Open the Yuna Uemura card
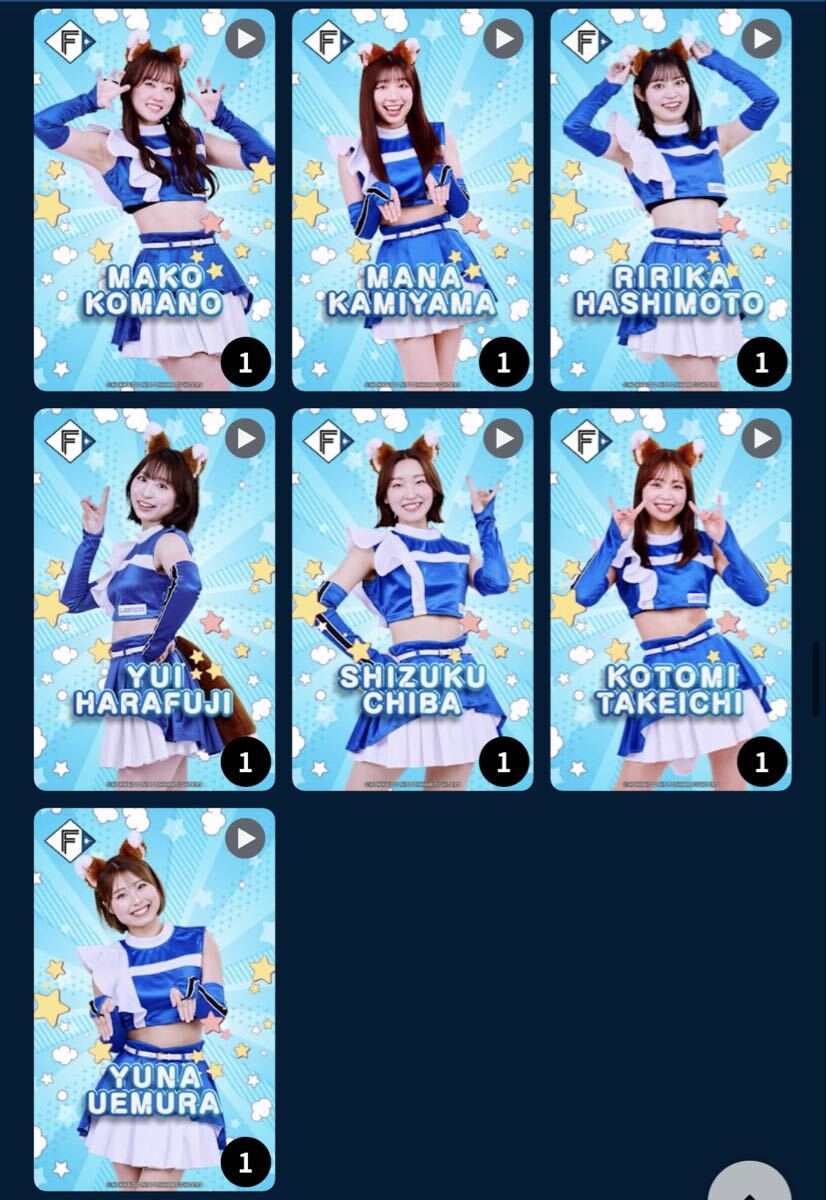Screen dimensions: 826x1200 (154, 1000)
